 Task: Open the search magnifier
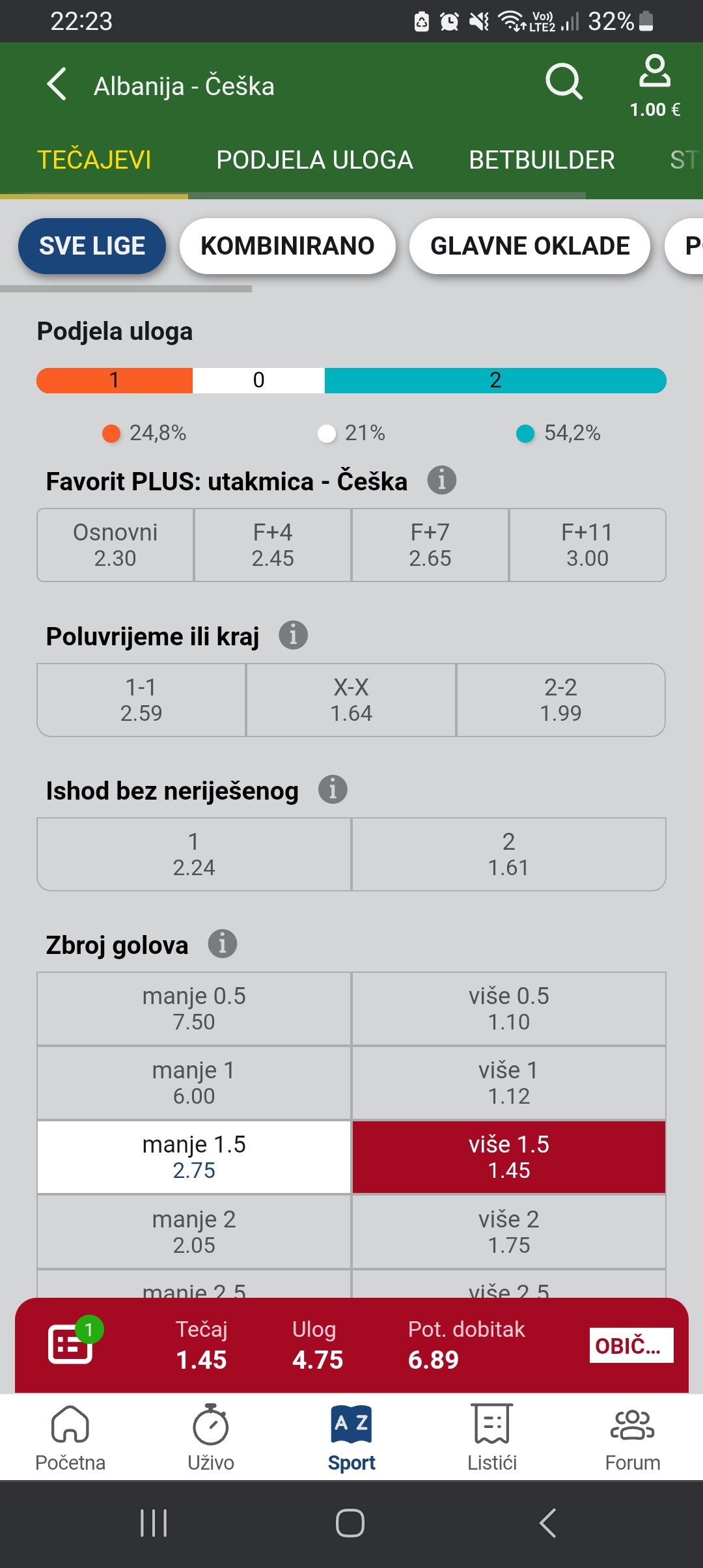pyautogui.click(x=563, y=83)
